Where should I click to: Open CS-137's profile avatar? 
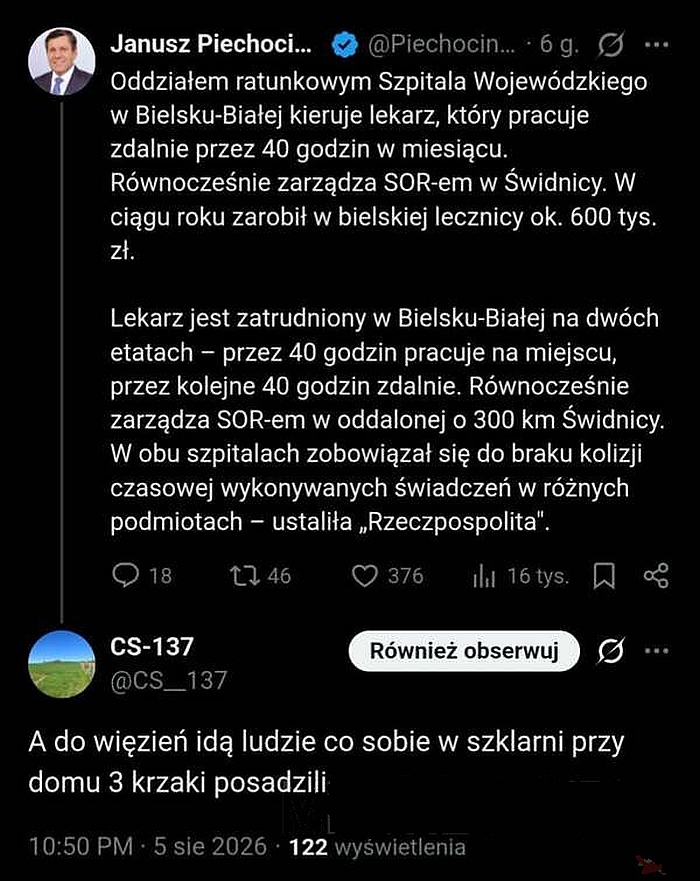tap(62, 664)
